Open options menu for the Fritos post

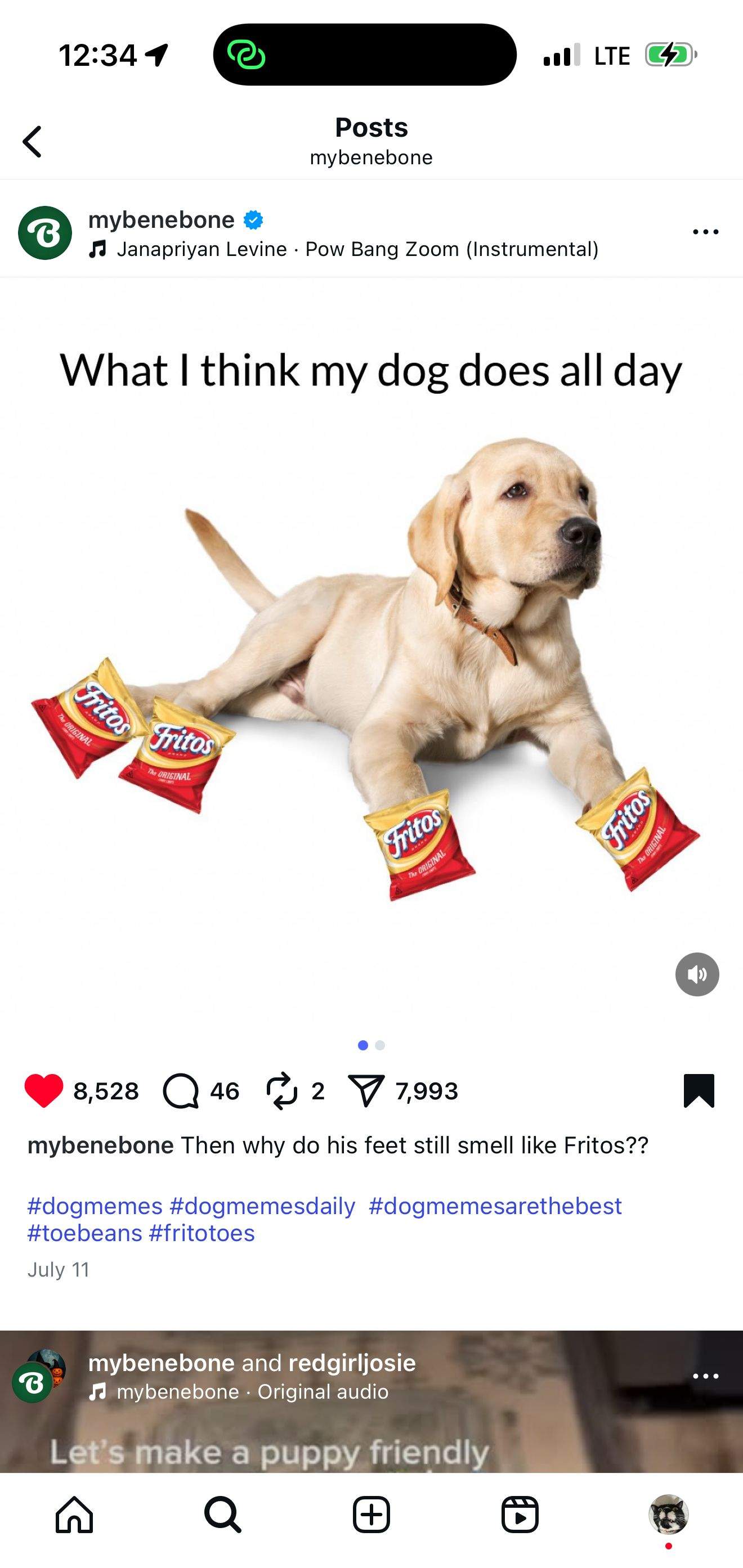(x=705, y=232)
